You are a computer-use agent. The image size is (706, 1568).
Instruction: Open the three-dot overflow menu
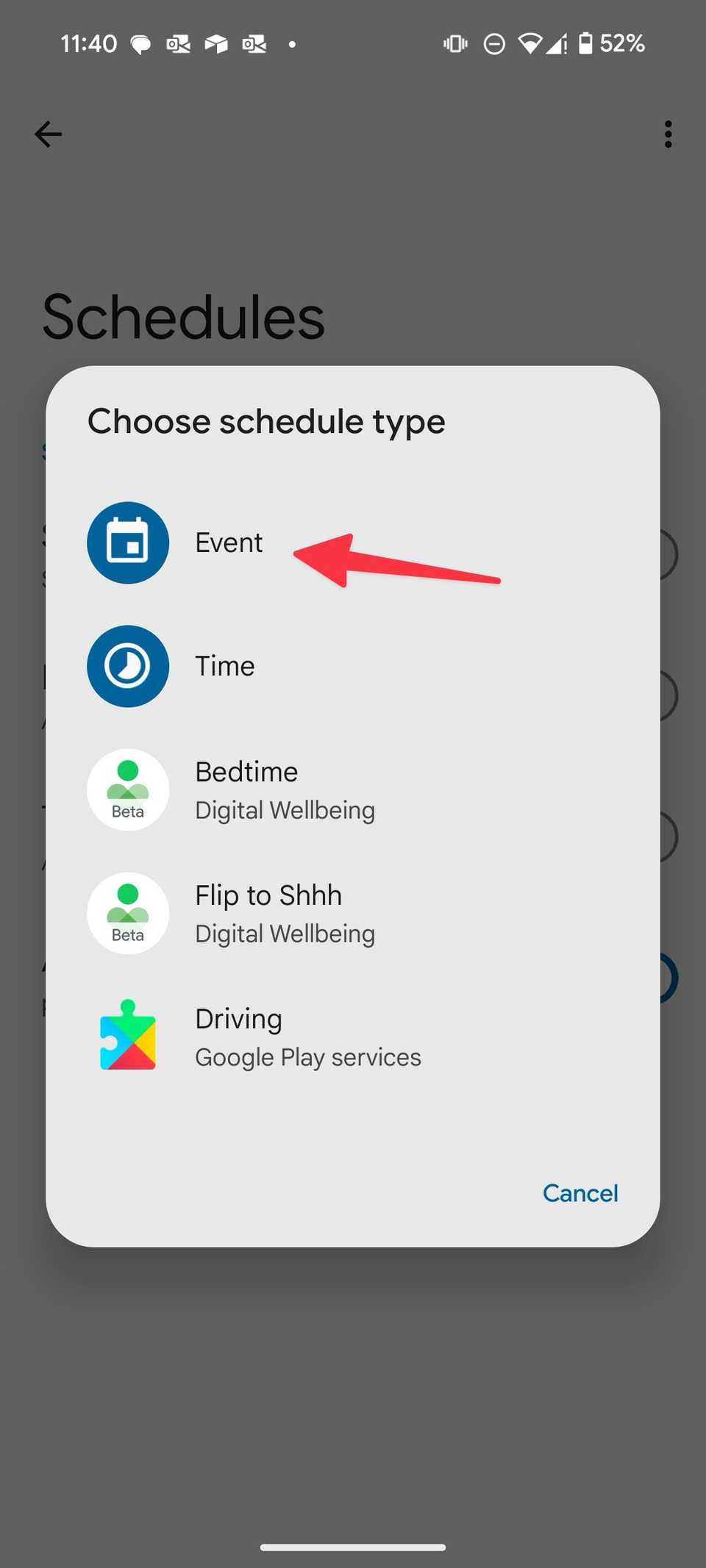[x=668, y=134]
